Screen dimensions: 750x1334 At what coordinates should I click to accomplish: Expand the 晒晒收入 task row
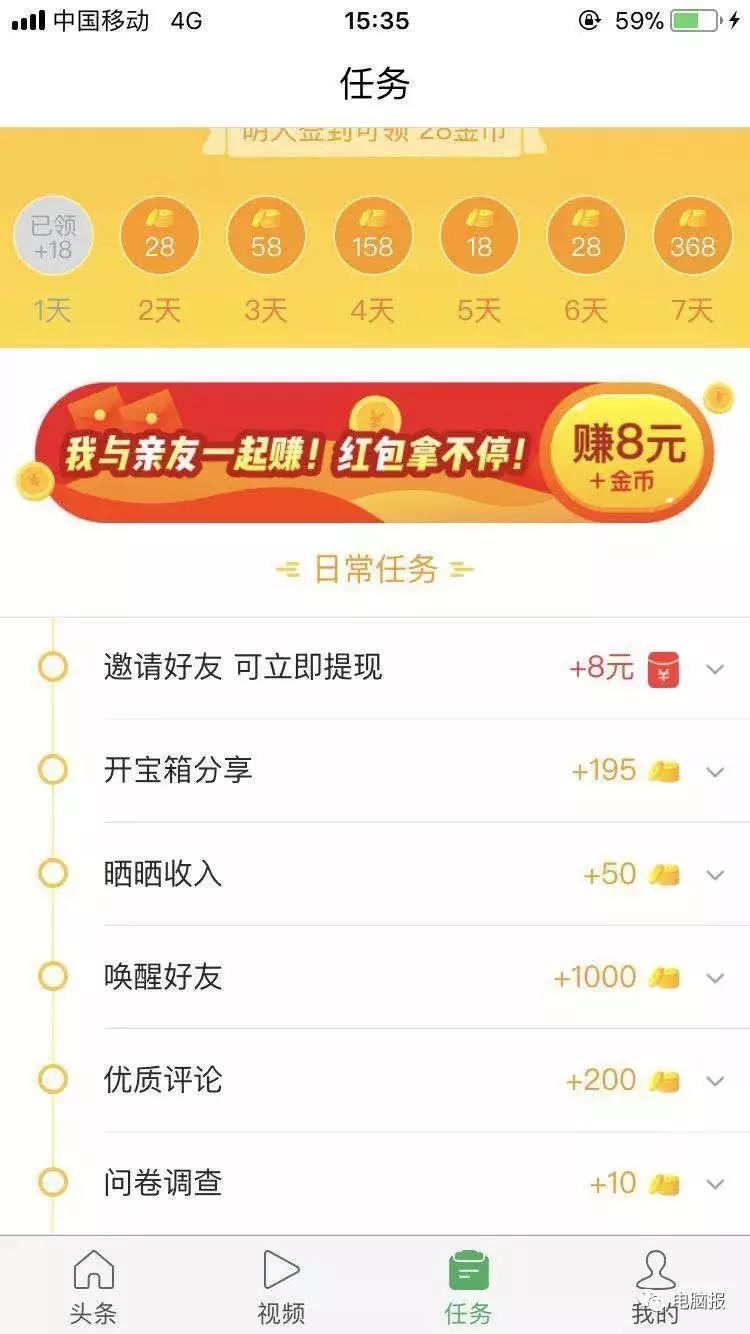point(714,875)
